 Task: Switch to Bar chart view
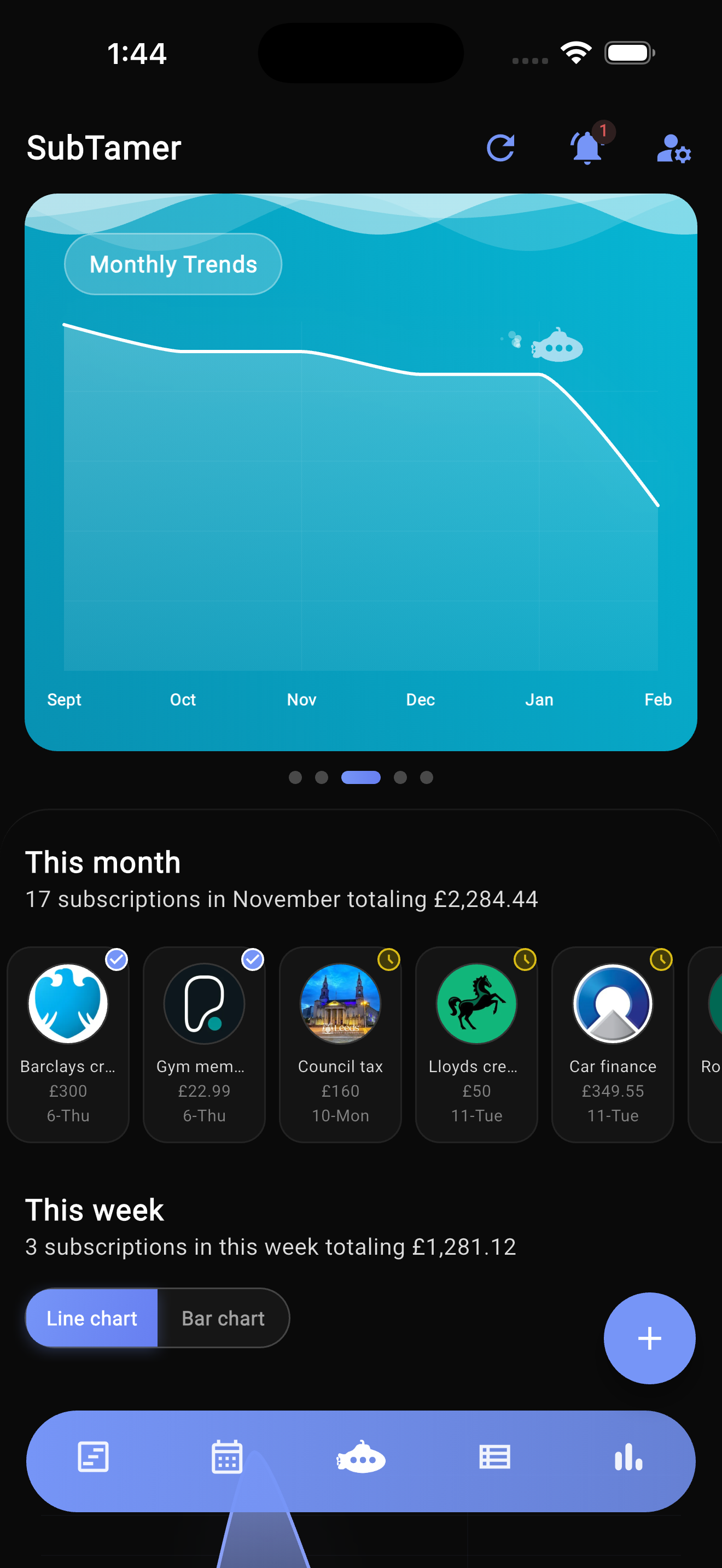tap(223, 1318)
